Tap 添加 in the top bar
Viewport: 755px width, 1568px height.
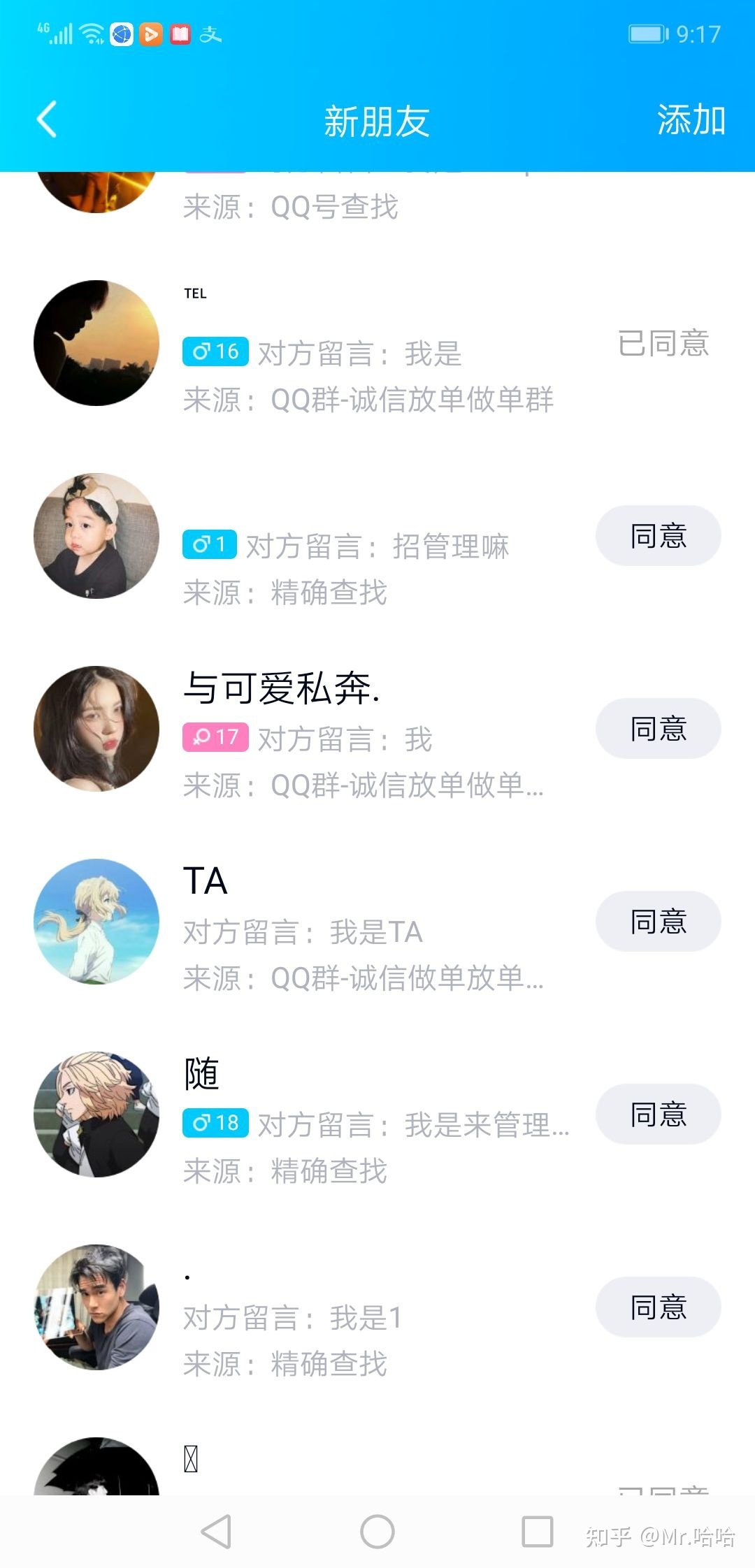(x=690, y=119)
